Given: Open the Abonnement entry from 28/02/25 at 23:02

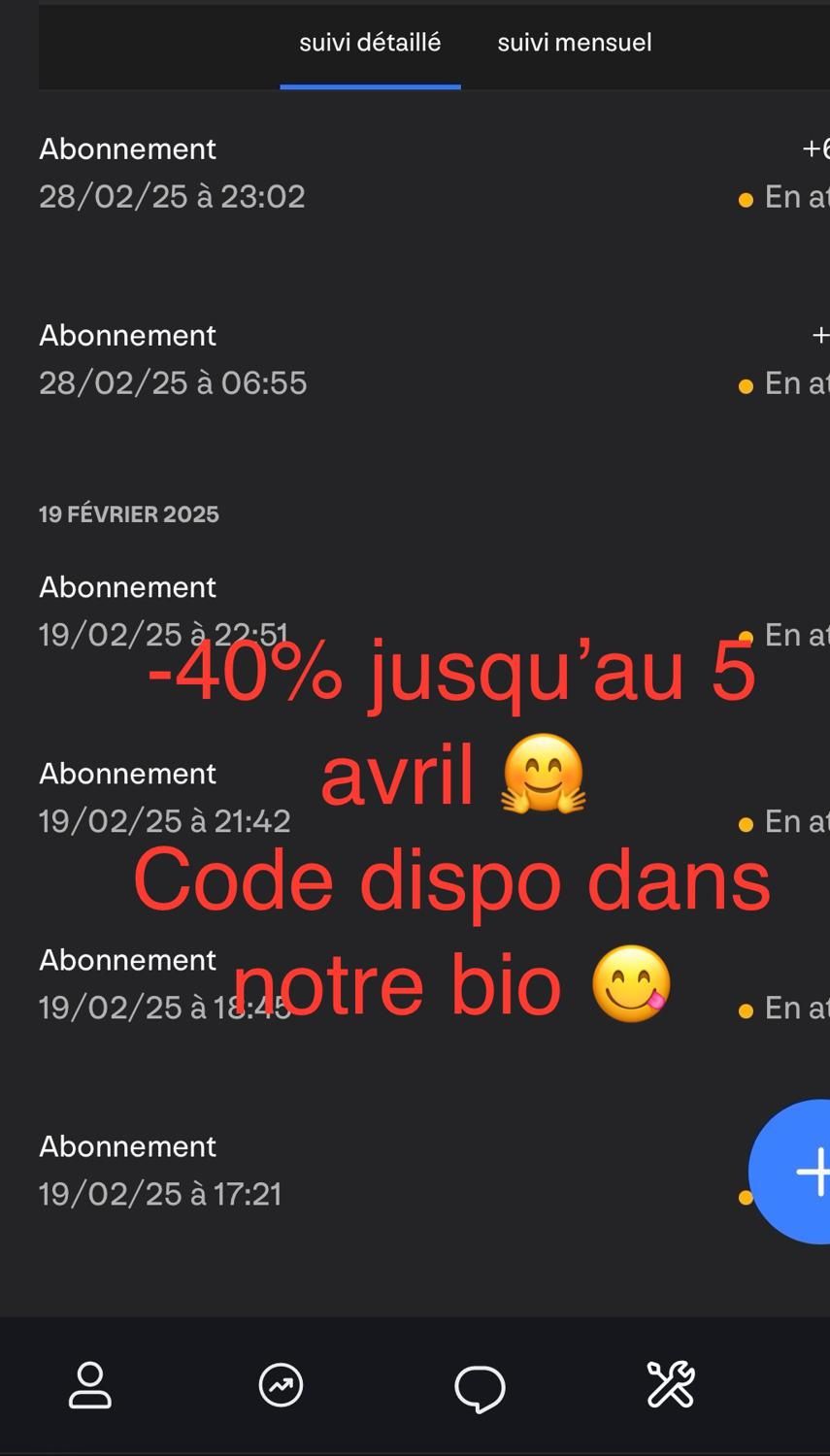Looking at the screenshot, I should [434, 173].
